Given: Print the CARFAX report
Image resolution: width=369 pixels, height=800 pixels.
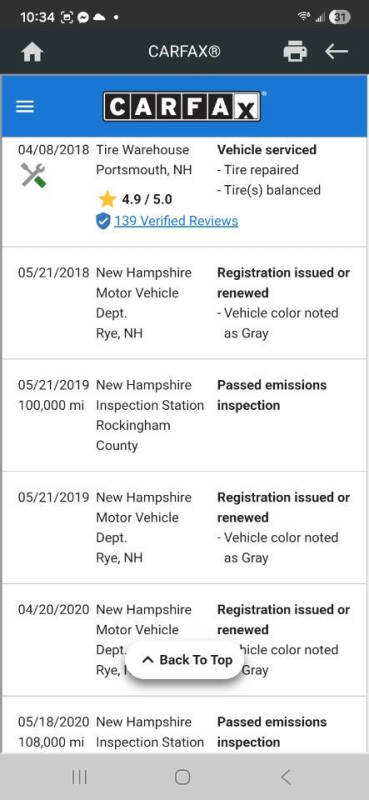Looking at the screenshot, I should coord(295,52).
